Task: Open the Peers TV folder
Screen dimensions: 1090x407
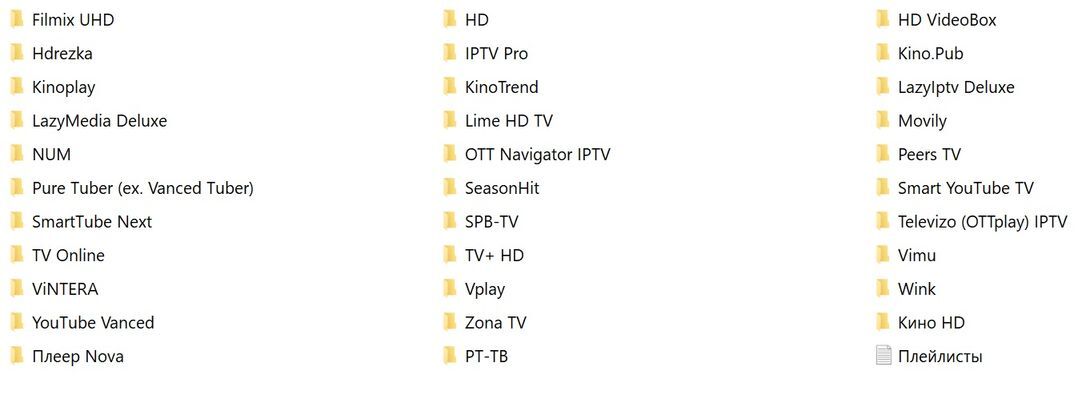Action: click(929, 155)
